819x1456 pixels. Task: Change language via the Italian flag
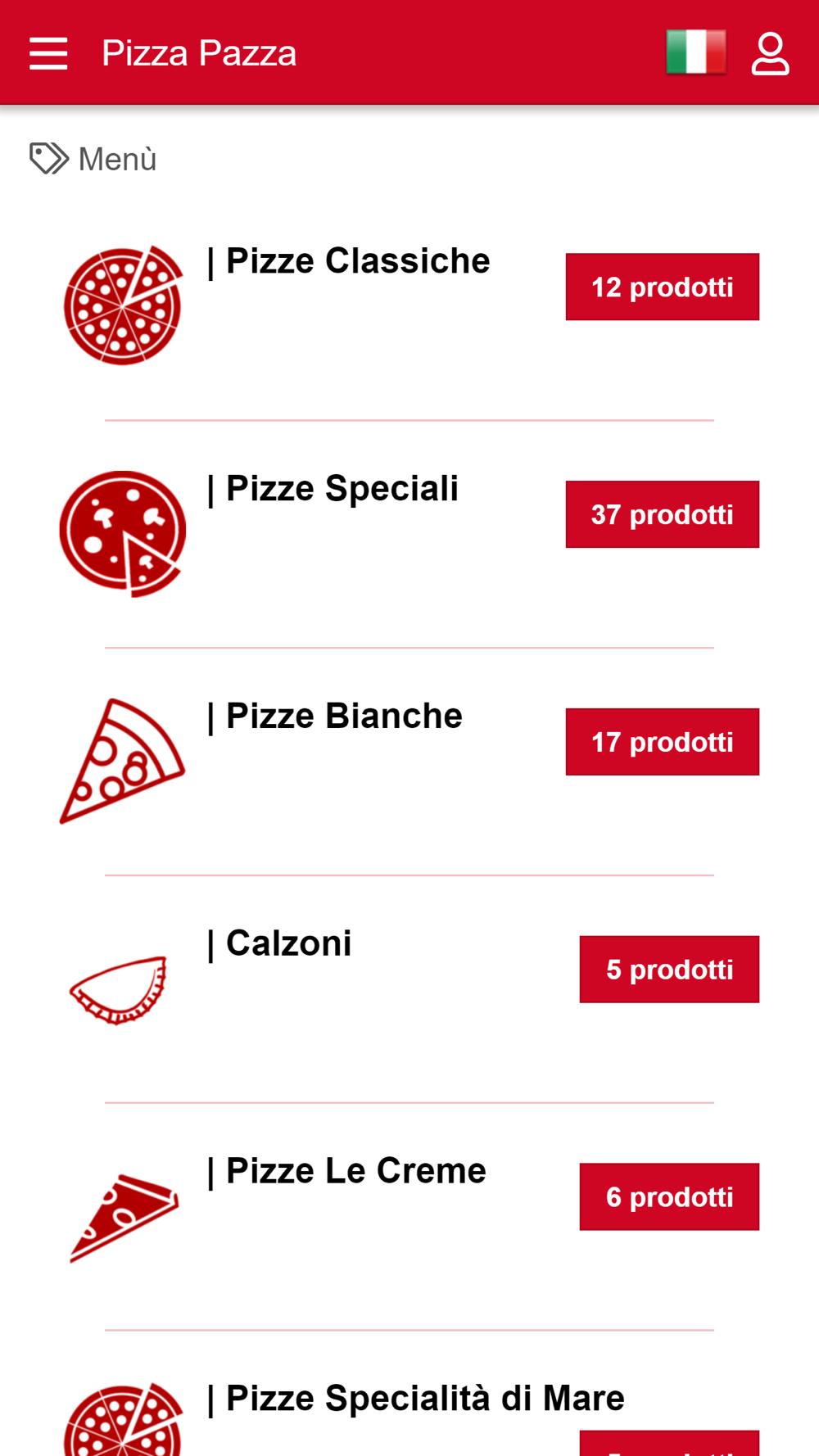696,53
